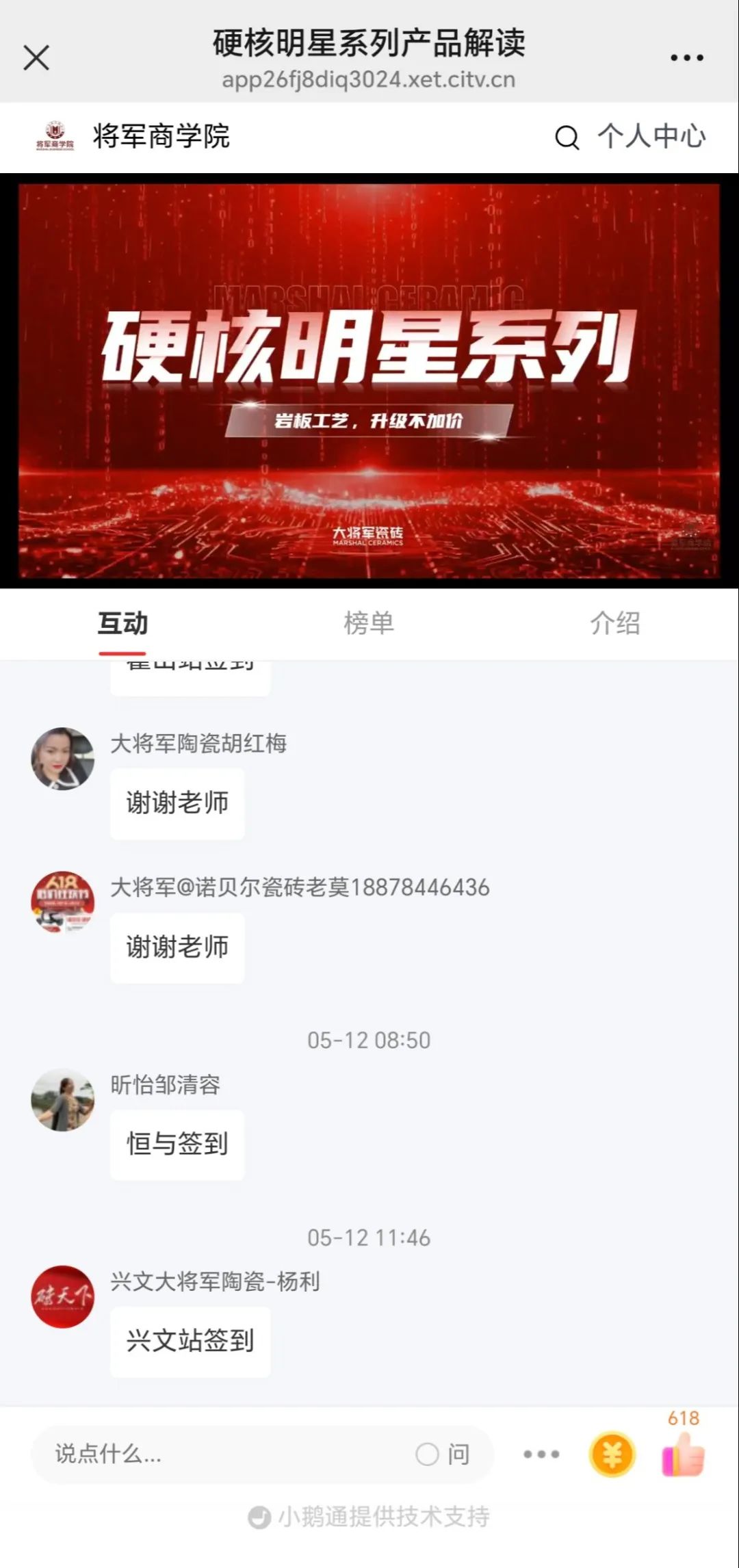Open 个人中心 personal center

pos(651,136)
